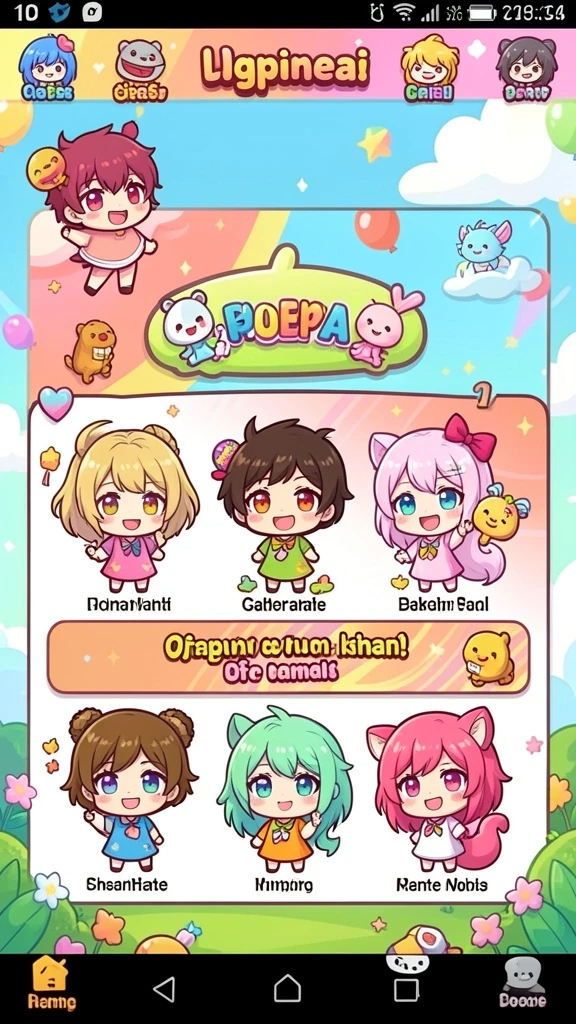Switch to the orange house Remng tab
Viewport: 576px width, 1024px height.
[x=51, y=984]
